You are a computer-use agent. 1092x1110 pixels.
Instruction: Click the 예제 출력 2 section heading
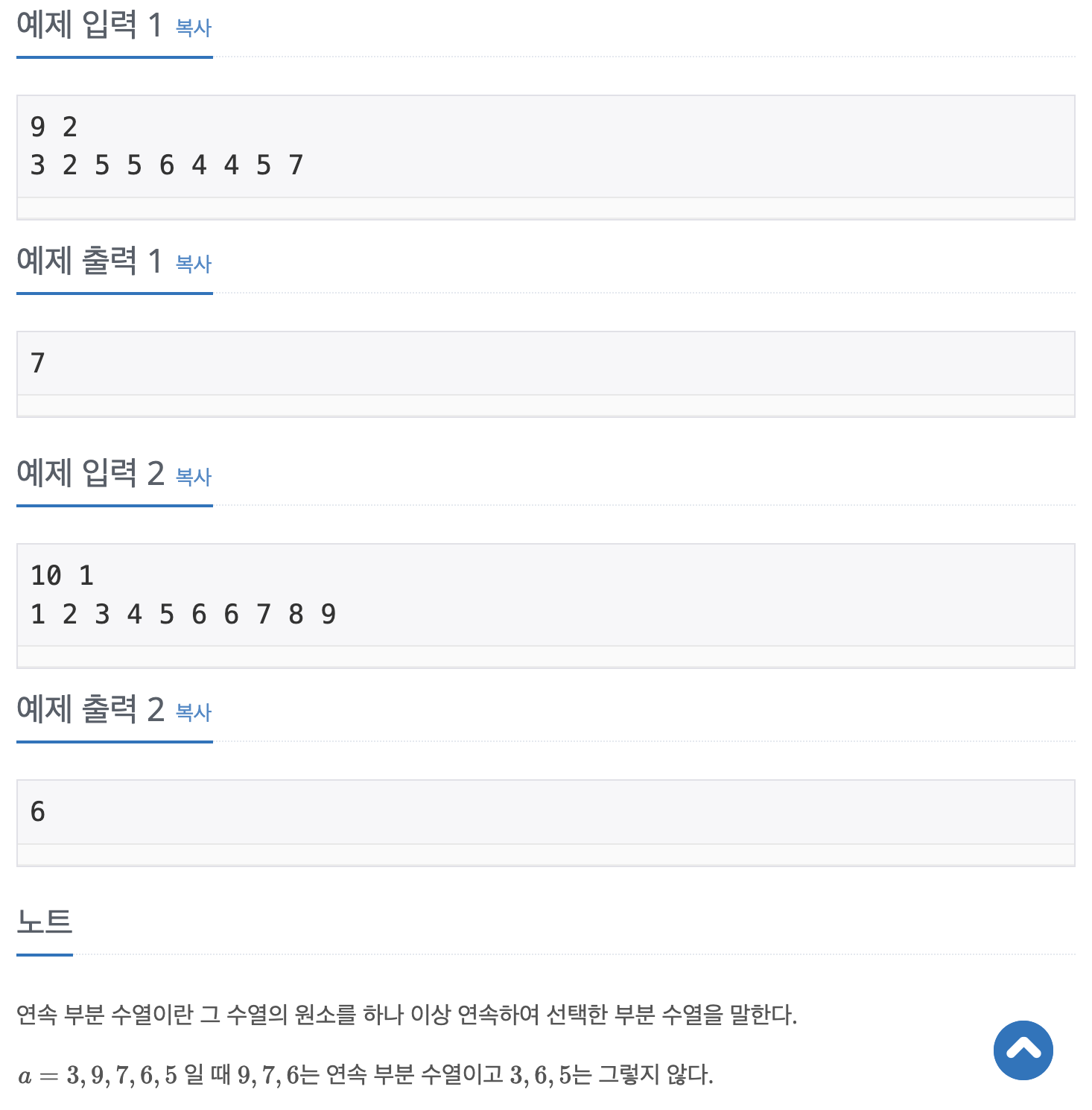(89, 708)
